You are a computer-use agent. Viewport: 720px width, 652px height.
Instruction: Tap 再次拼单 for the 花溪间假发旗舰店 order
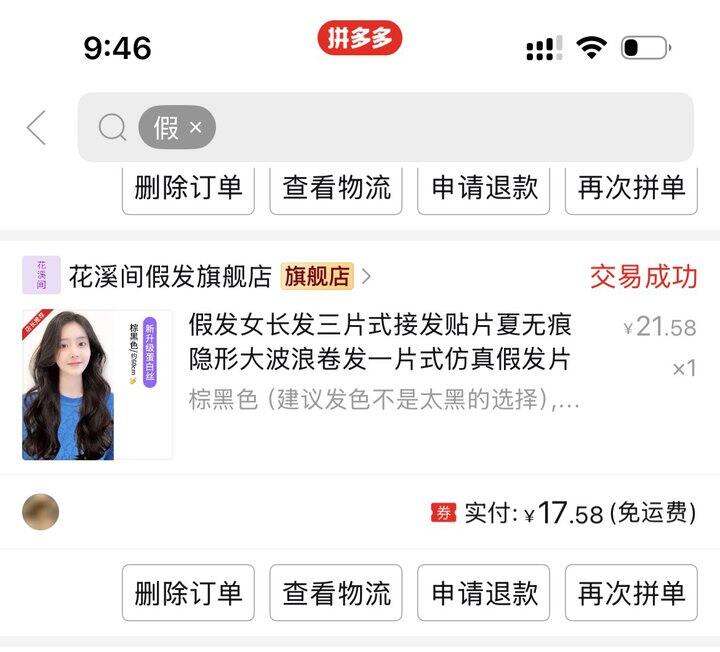pyautogui.click(x=632, y=593)
